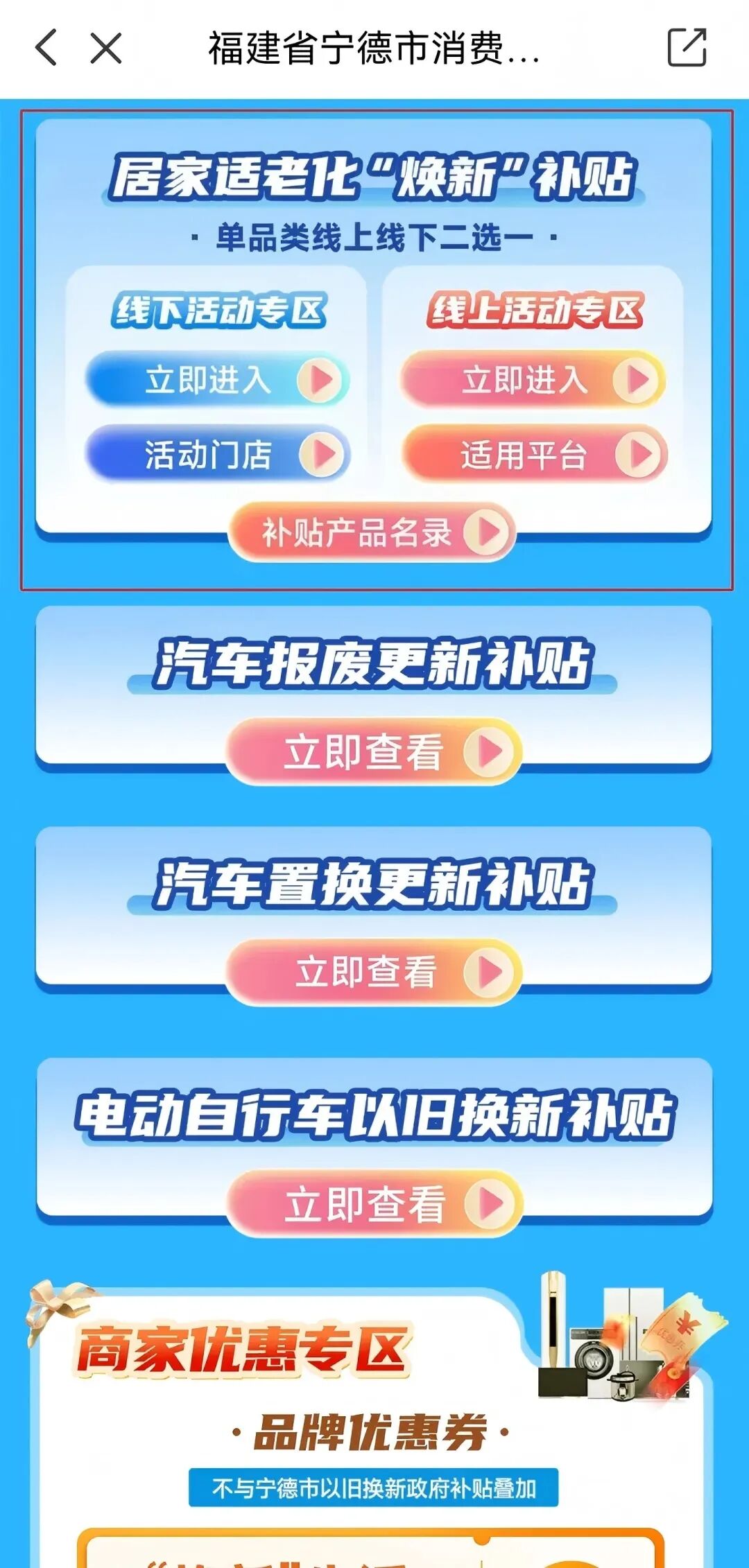
Task: View 适用平台 for online activity
Action: tap(534, 455)
